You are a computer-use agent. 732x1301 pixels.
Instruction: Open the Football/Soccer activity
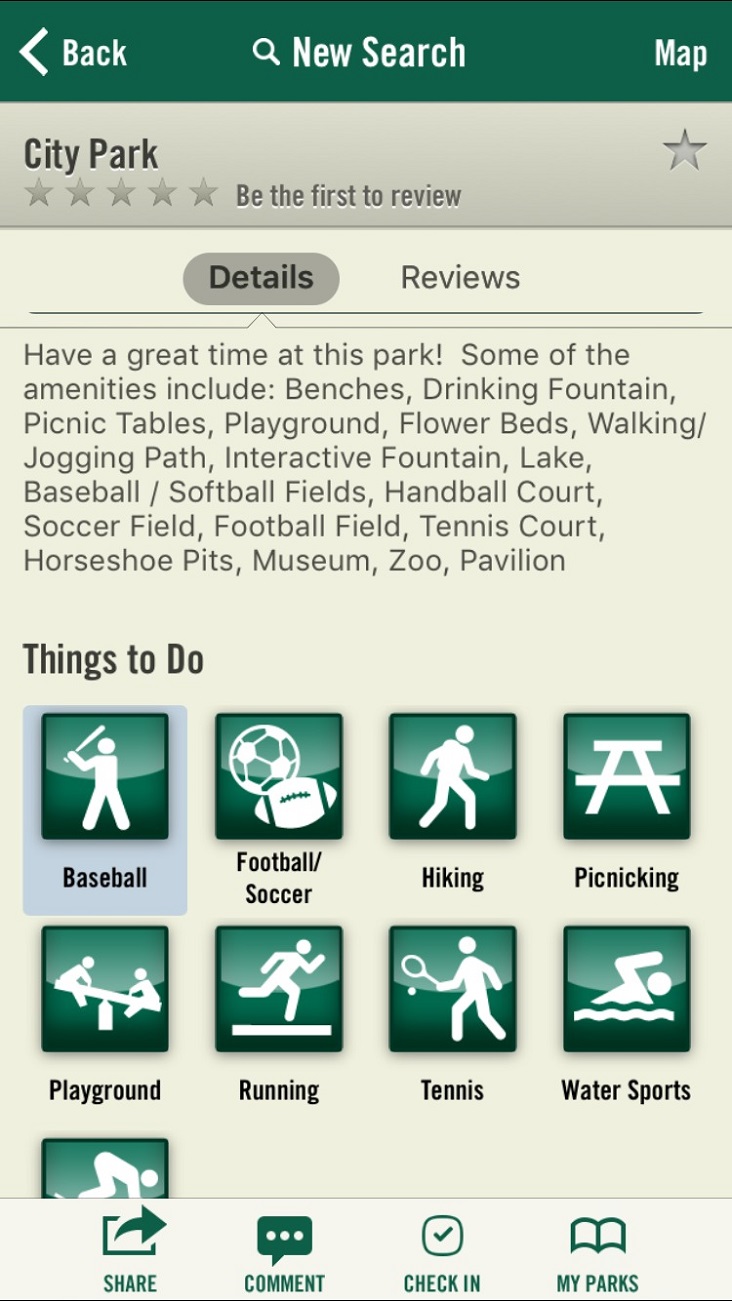[x=279, y=810]
